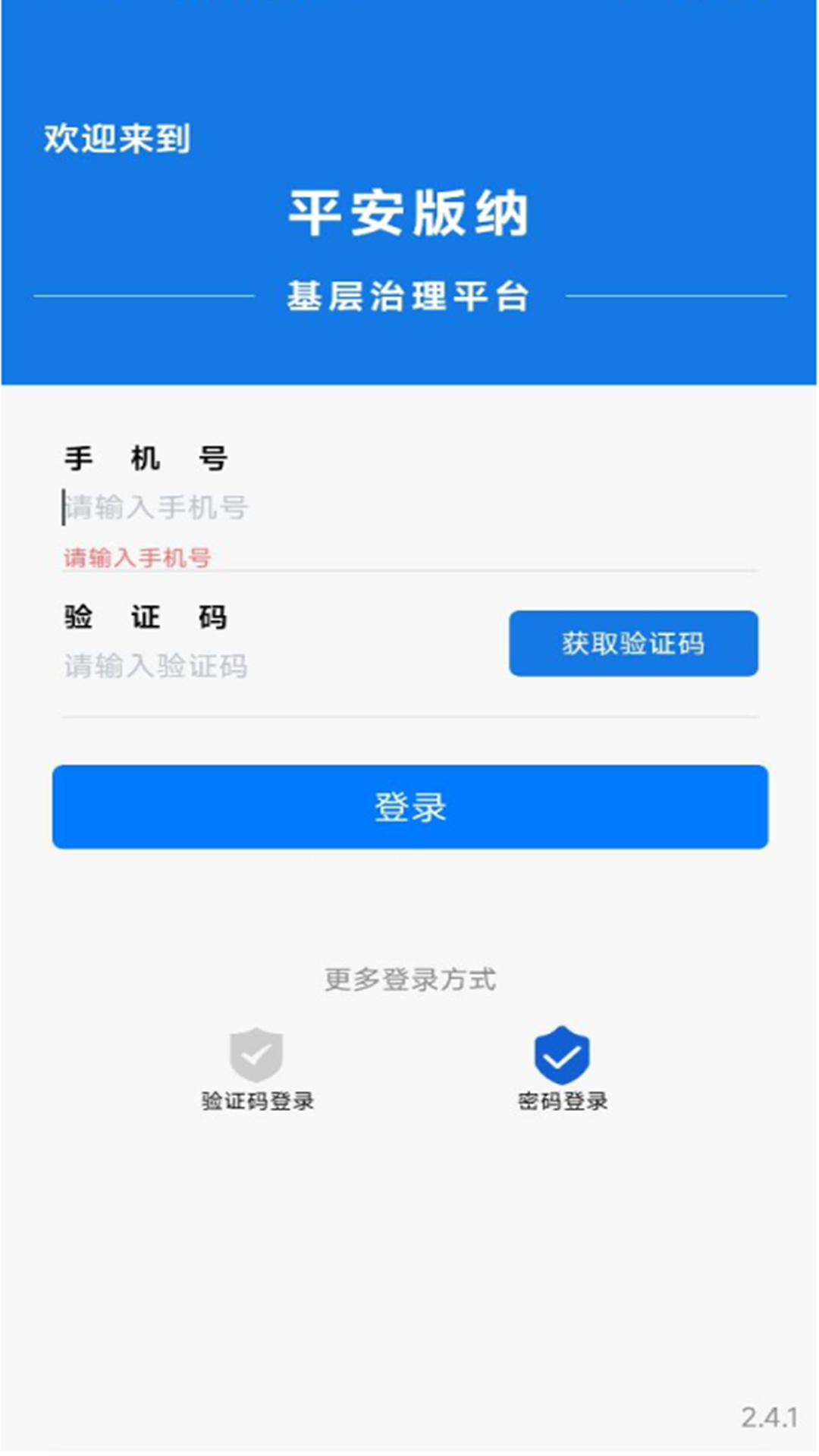The width and height of the screenshot is (819, 1456).
Task: Click the 更多登录方式 text
Action: pyautogui.click(x=409, y=978)
